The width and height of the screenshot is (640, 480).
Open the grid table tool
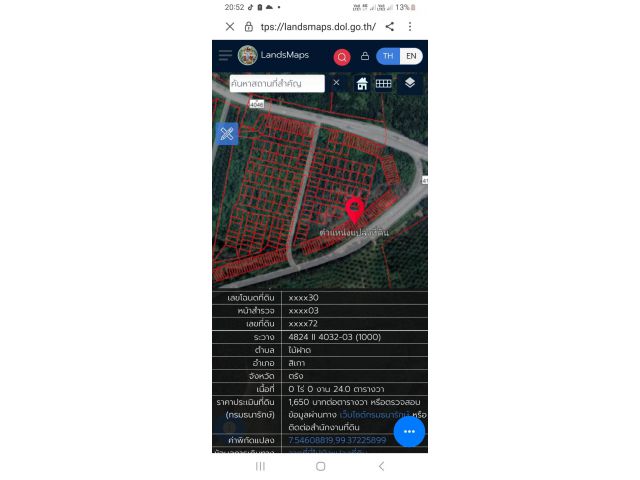tap(384, 84)
